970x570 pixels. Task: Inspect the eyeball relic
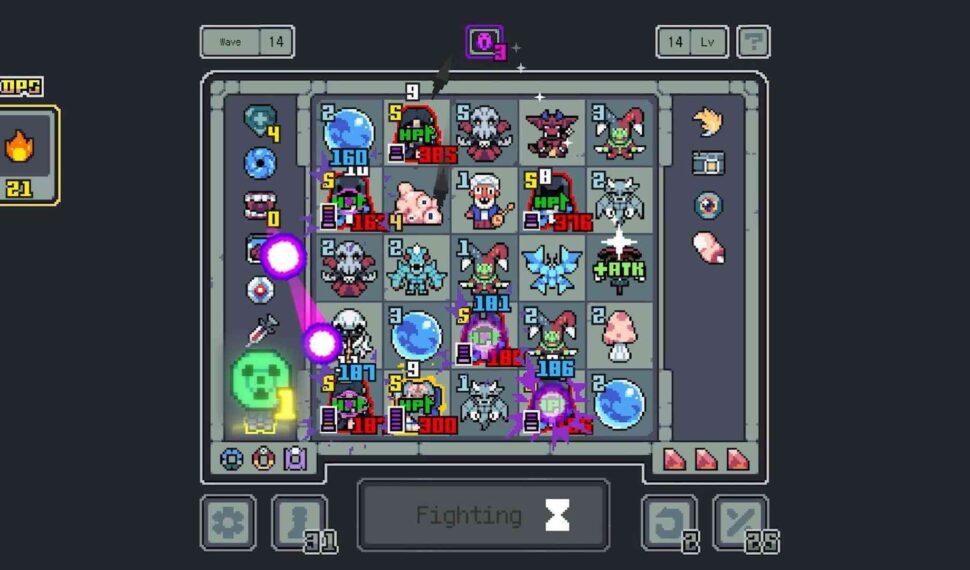pos(709,205)
